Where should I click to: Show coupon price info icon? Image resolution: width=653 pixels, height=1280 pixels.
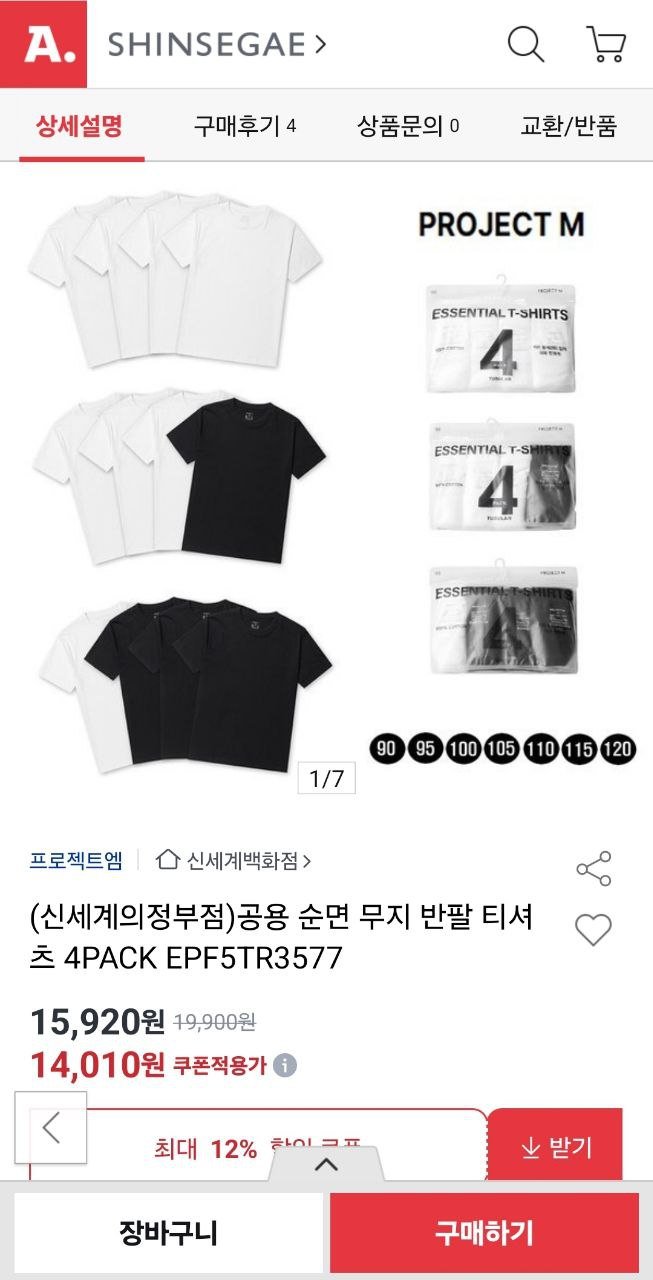[286, 1066]
